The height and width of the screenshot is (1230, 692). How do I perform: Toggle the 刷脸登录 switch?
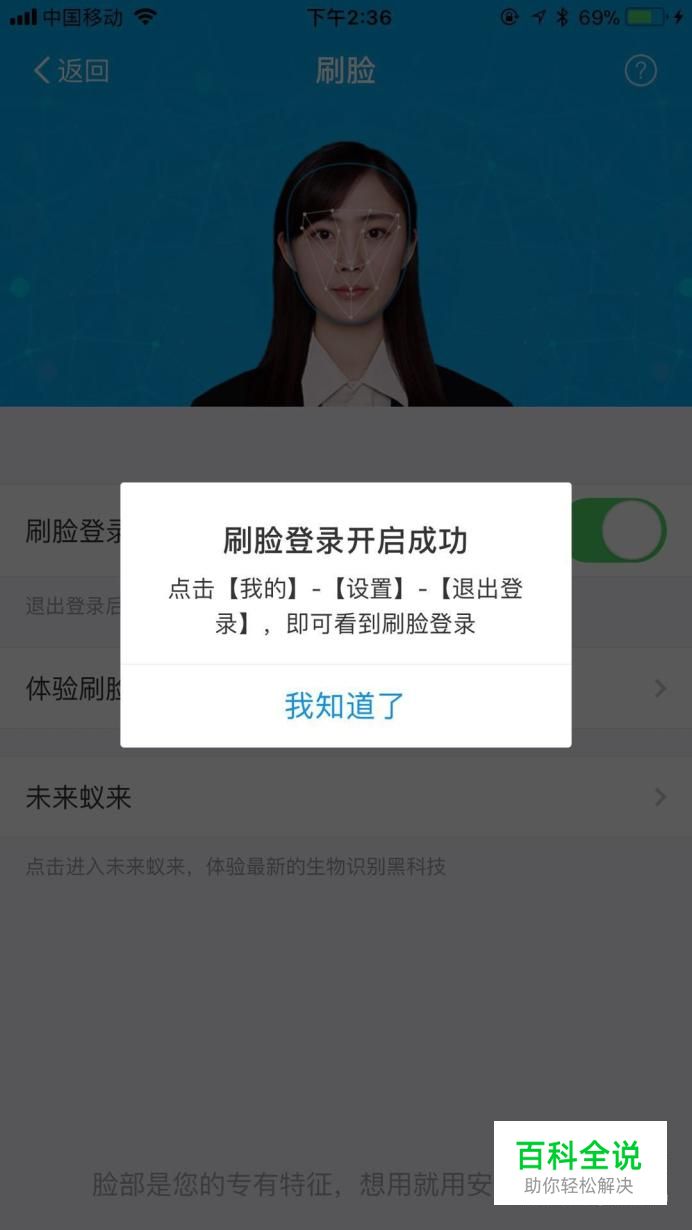(618, 530)
